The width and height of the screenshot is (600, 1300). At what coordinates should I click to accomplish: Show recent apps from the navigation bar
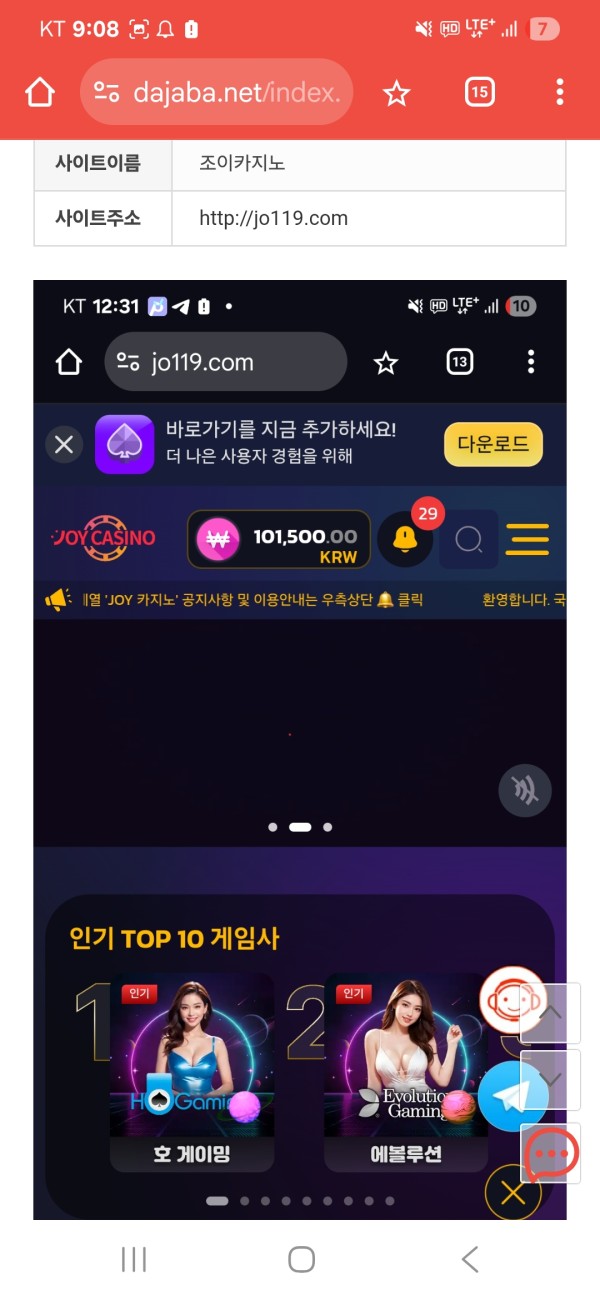tap(134, 1259)
